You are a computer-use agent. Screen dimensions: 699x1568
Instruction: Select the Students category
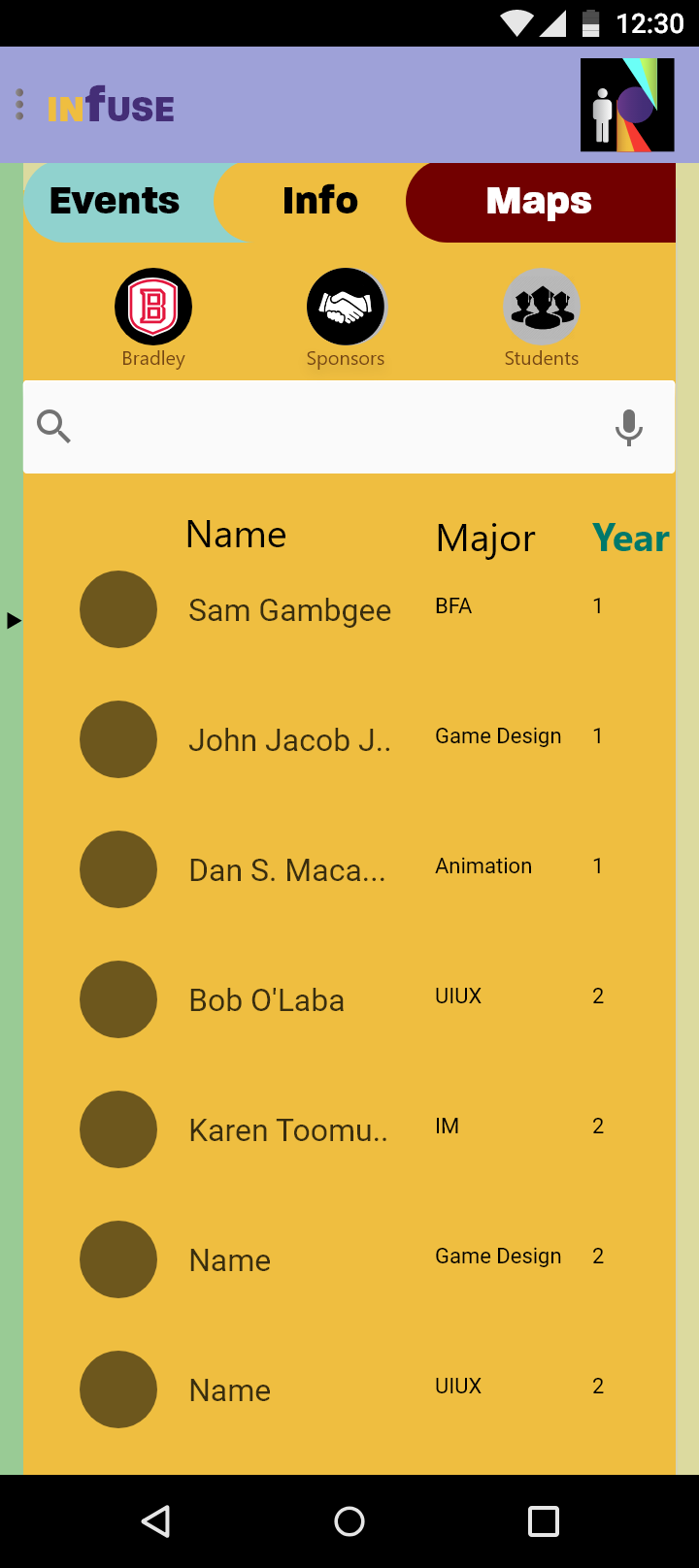(542, 308)
